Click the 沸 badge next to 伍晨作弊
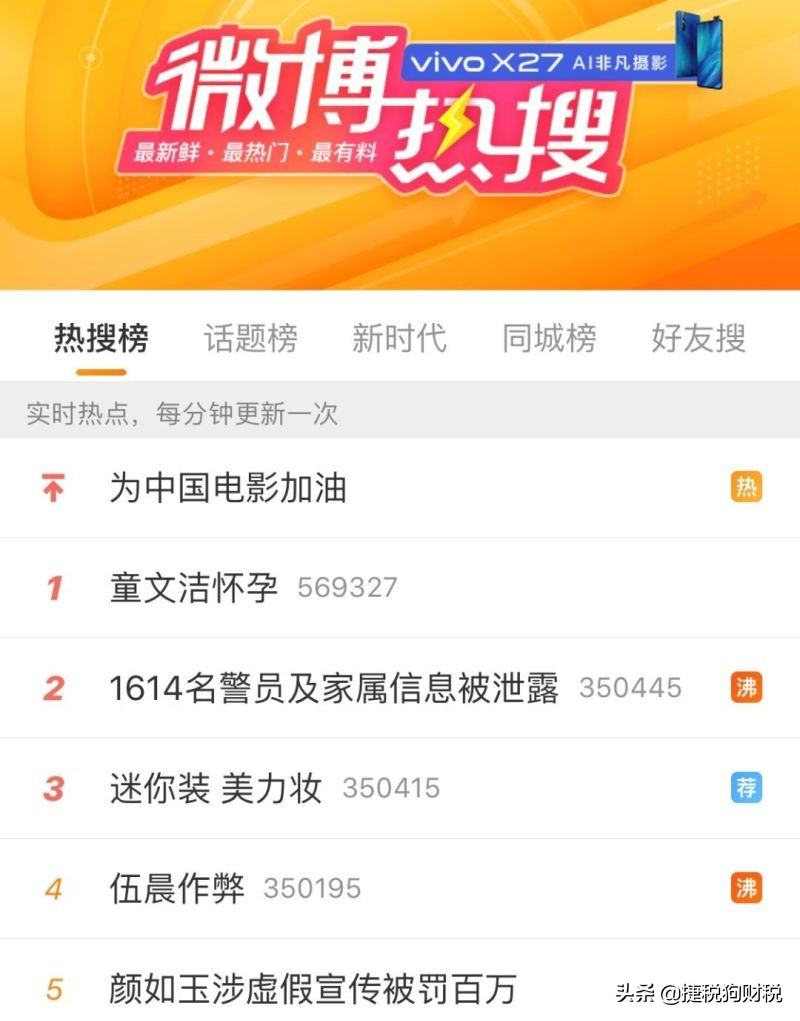800x1021 pixels. coord(745,887)
